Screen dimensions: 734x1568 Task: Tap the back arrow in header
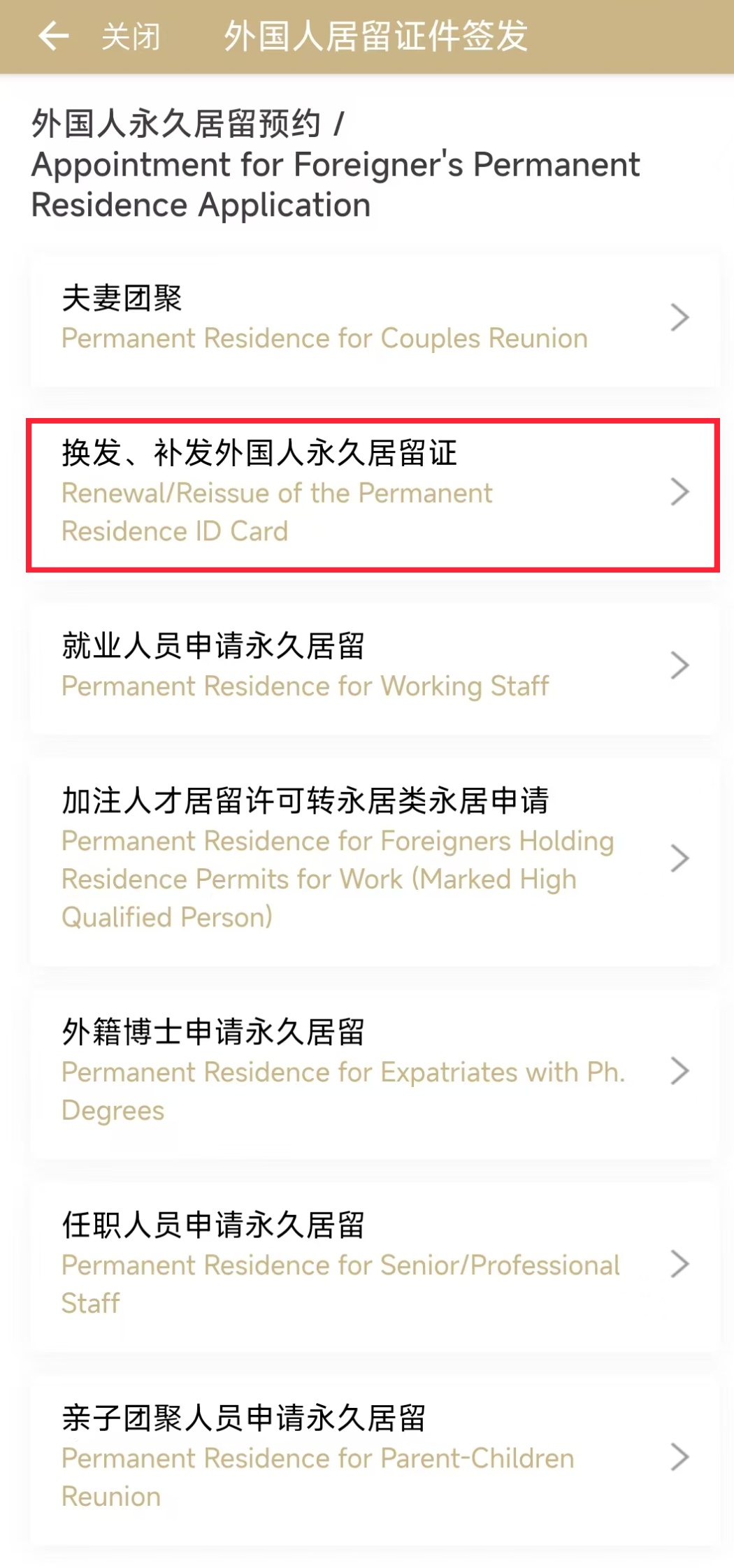pos(53,36)
